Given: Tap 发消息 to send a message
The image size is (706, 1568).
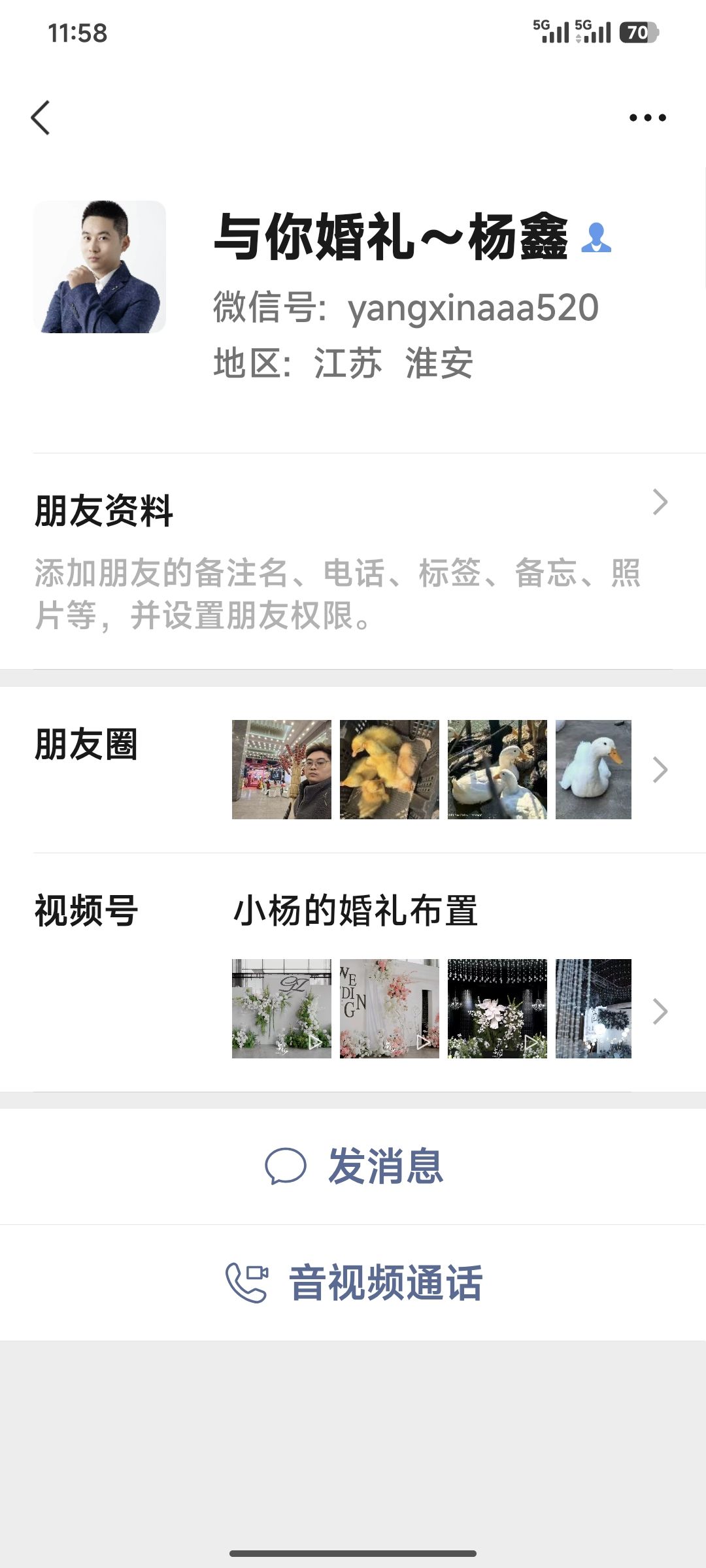Looking at the screenshot, I should pos(353,1167).
